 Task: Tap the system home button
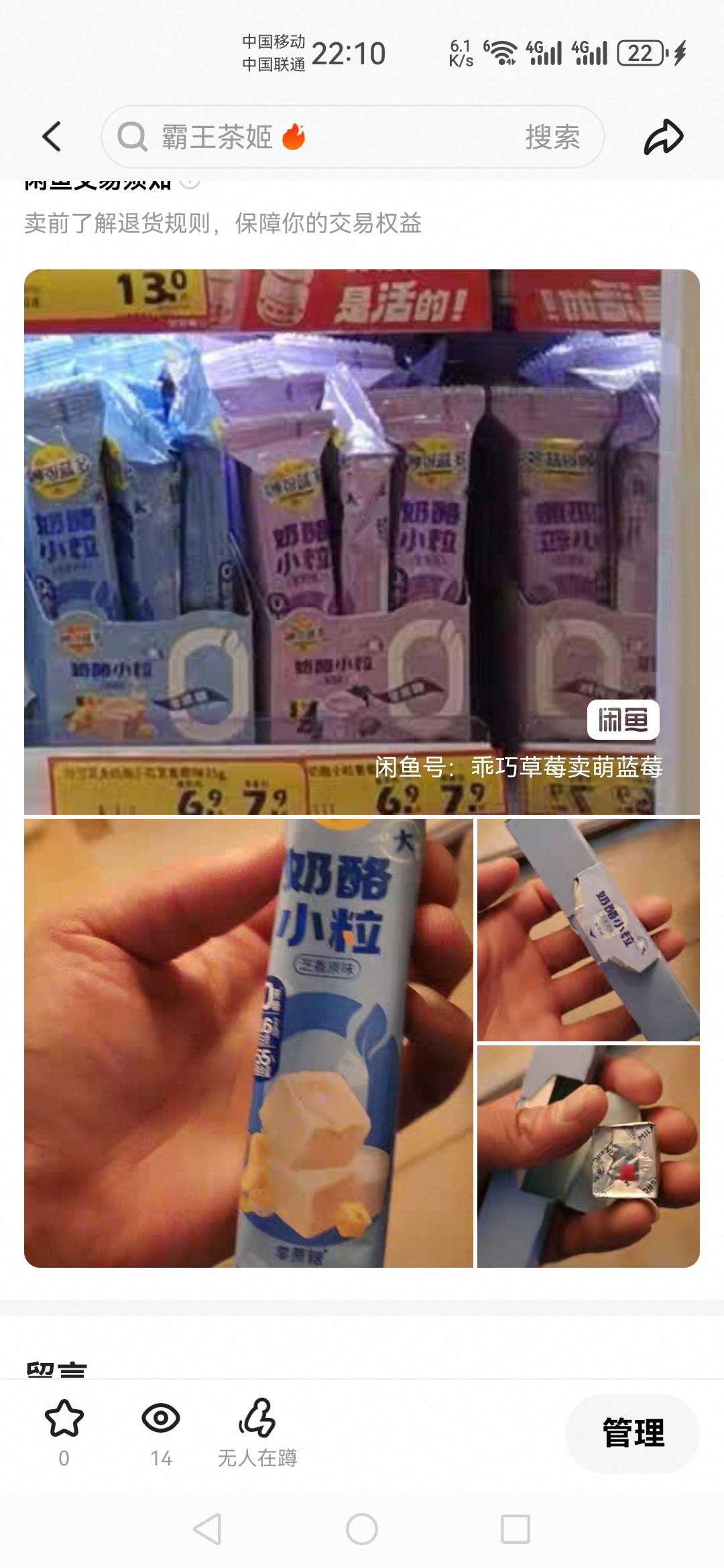click(x=362, y=1529)
